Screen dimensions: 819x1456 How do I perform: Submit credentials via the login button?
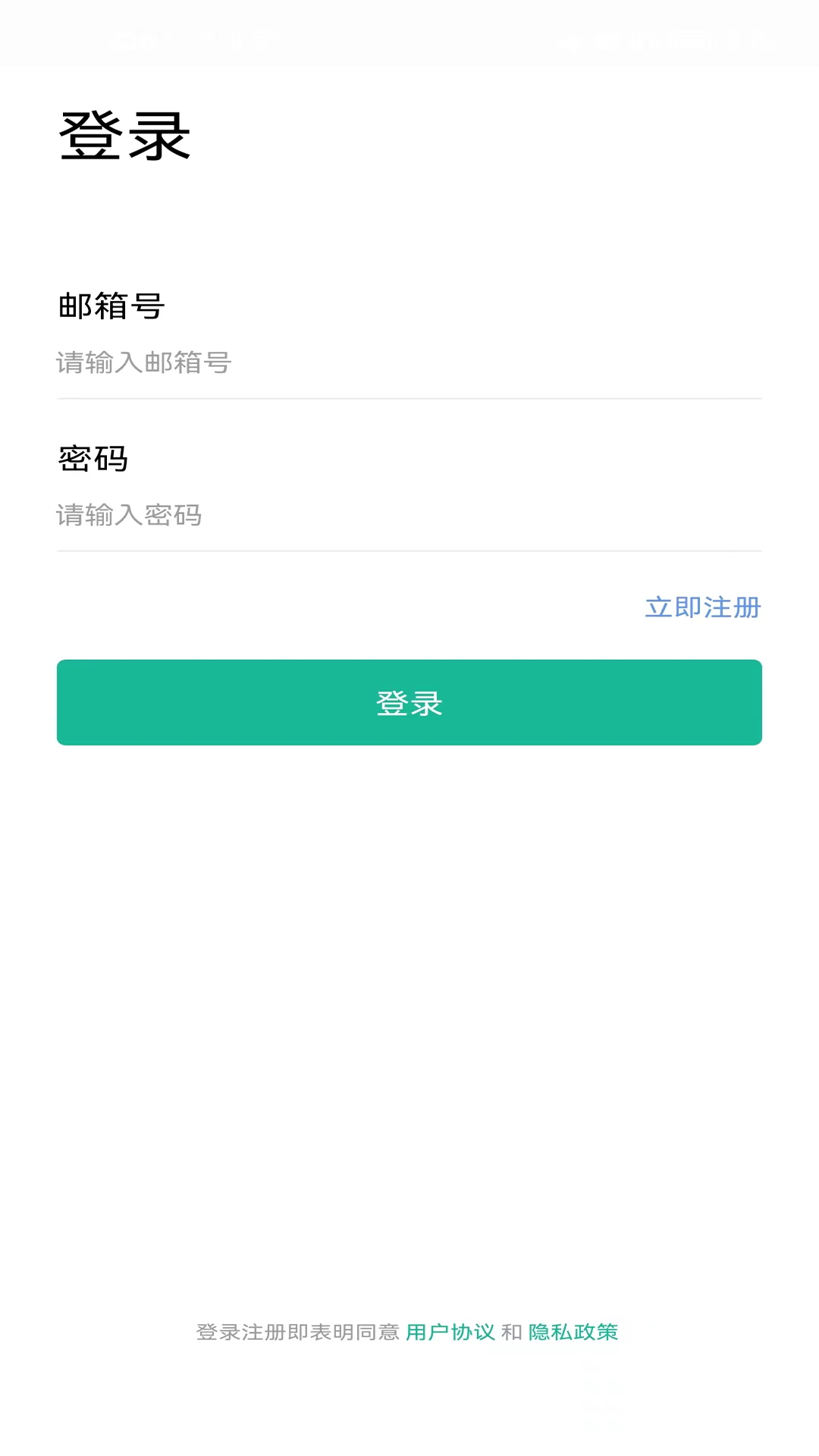click(x=409, y=702)
